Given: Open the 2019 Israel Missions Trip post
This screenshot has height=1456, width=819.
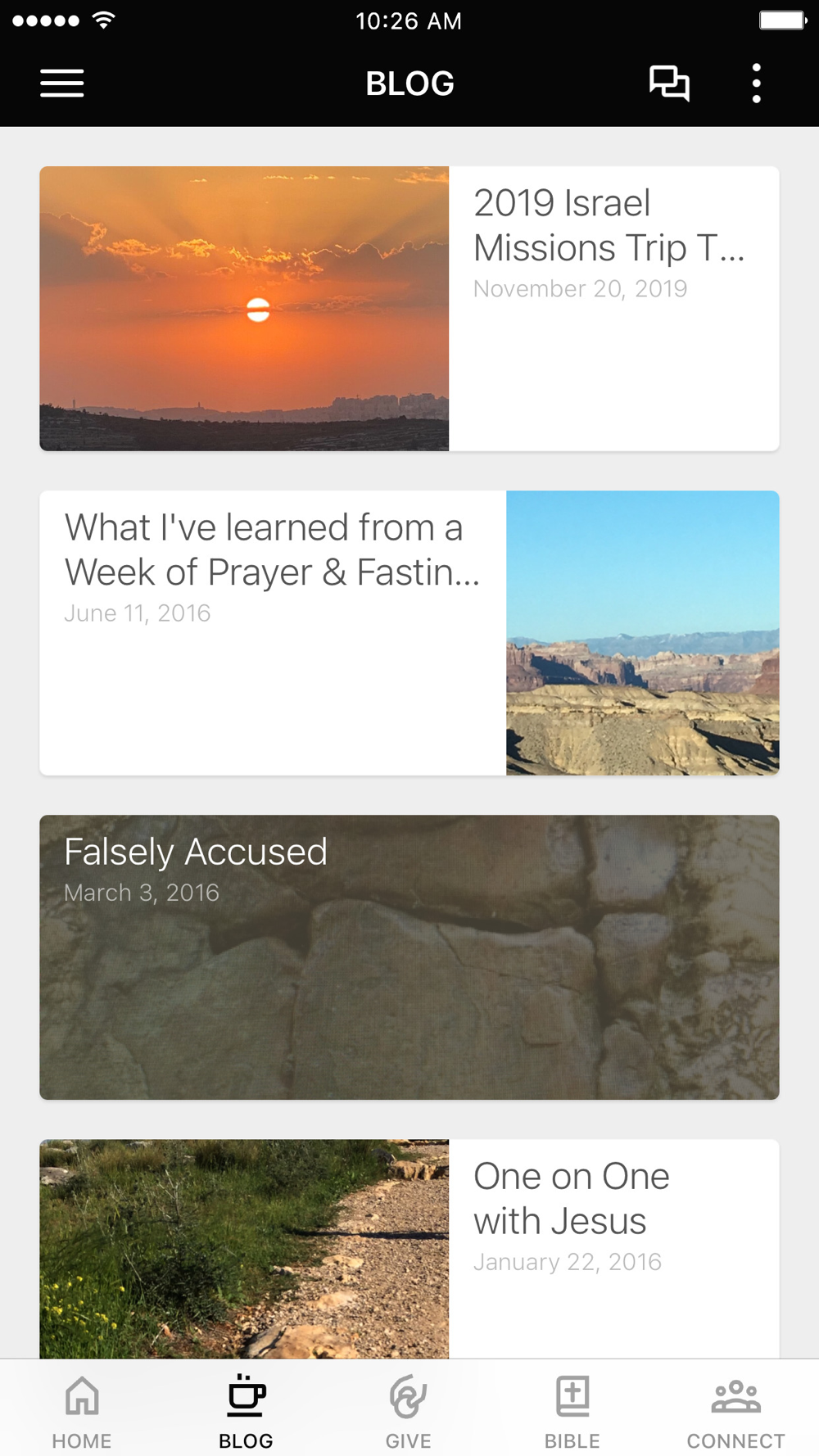Looking at the screenshot, I should (x=409, y=309).
